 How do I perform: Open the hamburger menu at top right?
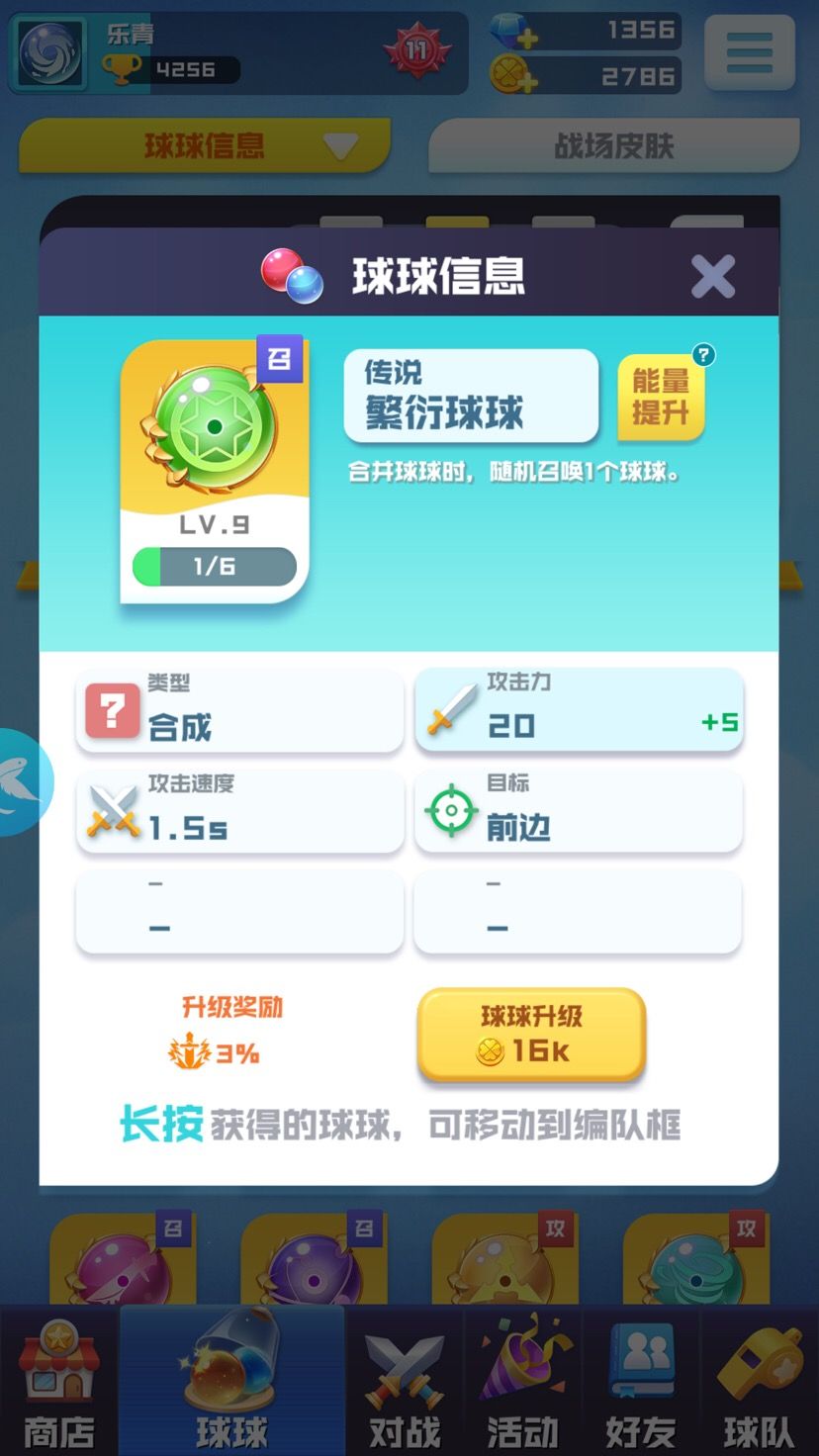749,53
